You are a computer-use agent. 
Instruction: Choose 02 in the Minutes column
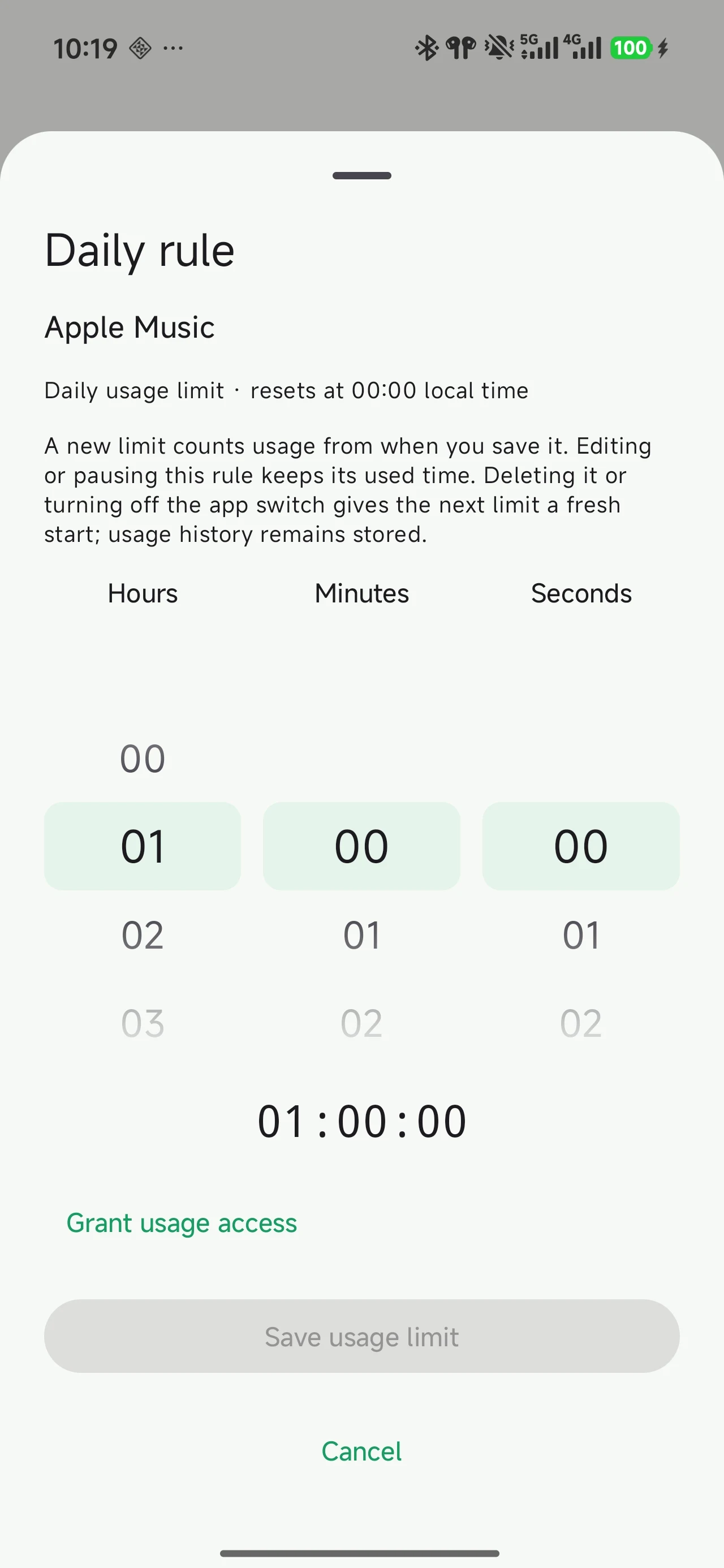(x=361, y=1023)
